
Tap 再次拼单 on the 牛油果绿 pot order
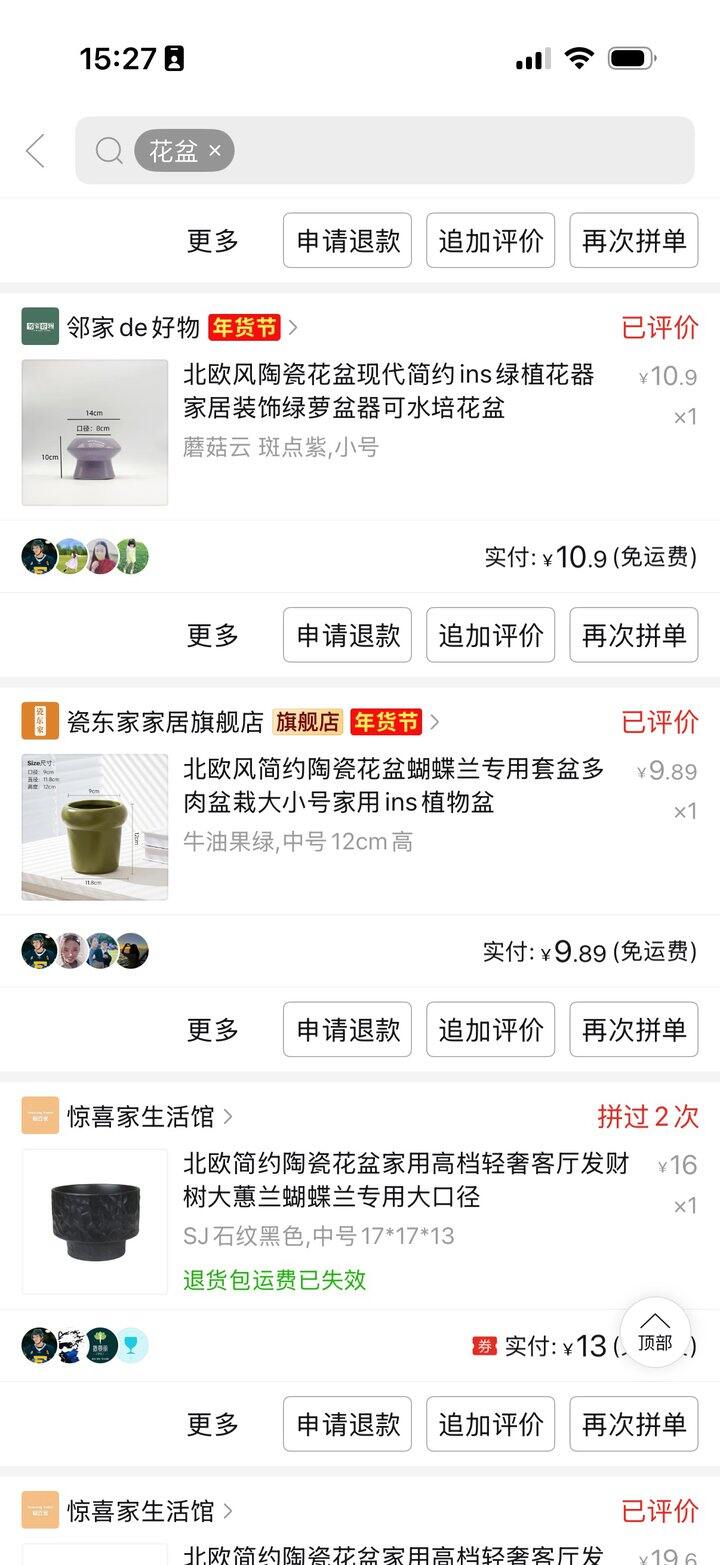pos(633,1029)
